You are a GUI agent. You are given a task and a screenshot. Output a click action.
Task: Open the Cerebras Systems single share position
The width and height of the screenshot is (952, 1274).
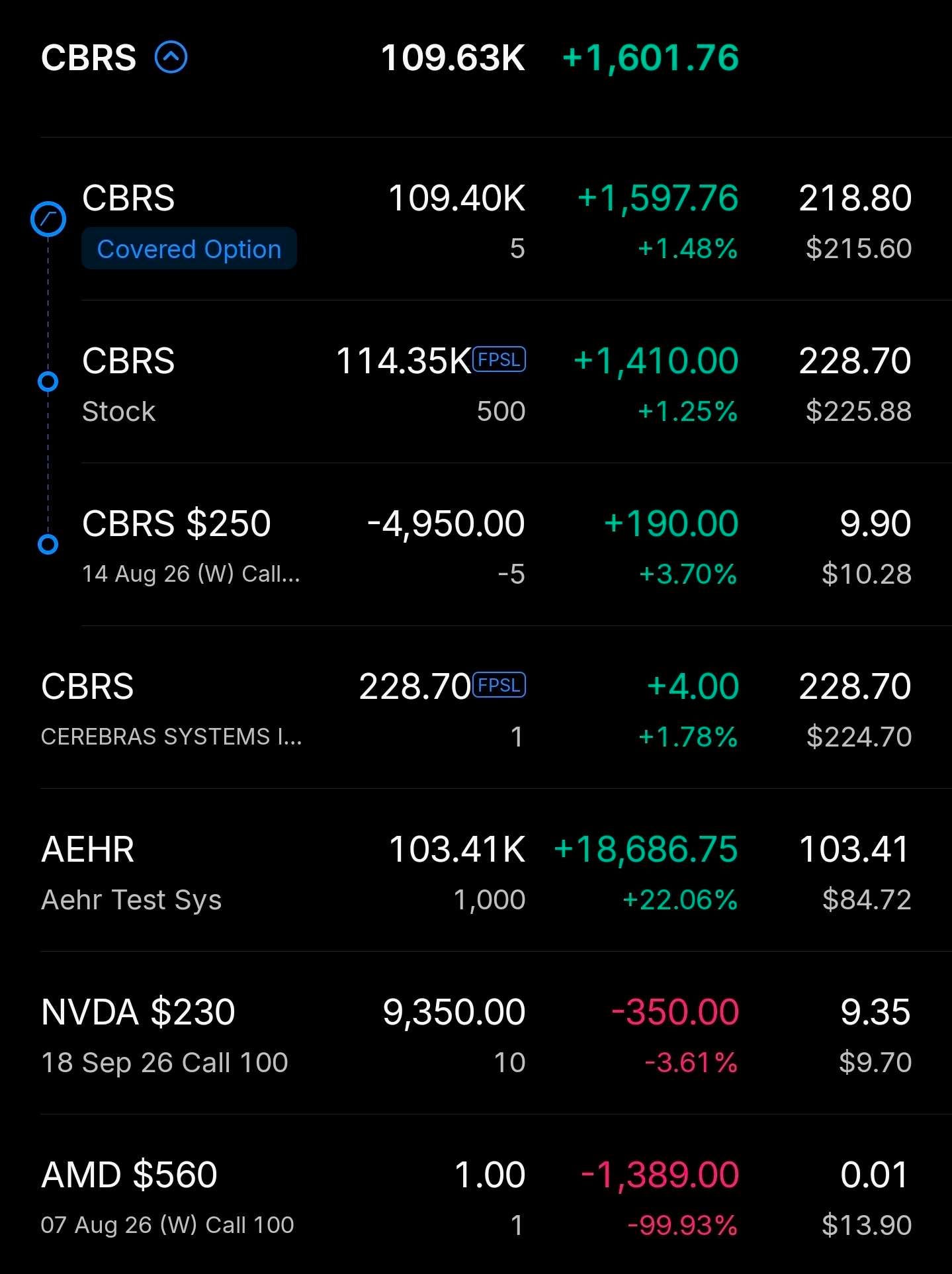pos(496,707)
